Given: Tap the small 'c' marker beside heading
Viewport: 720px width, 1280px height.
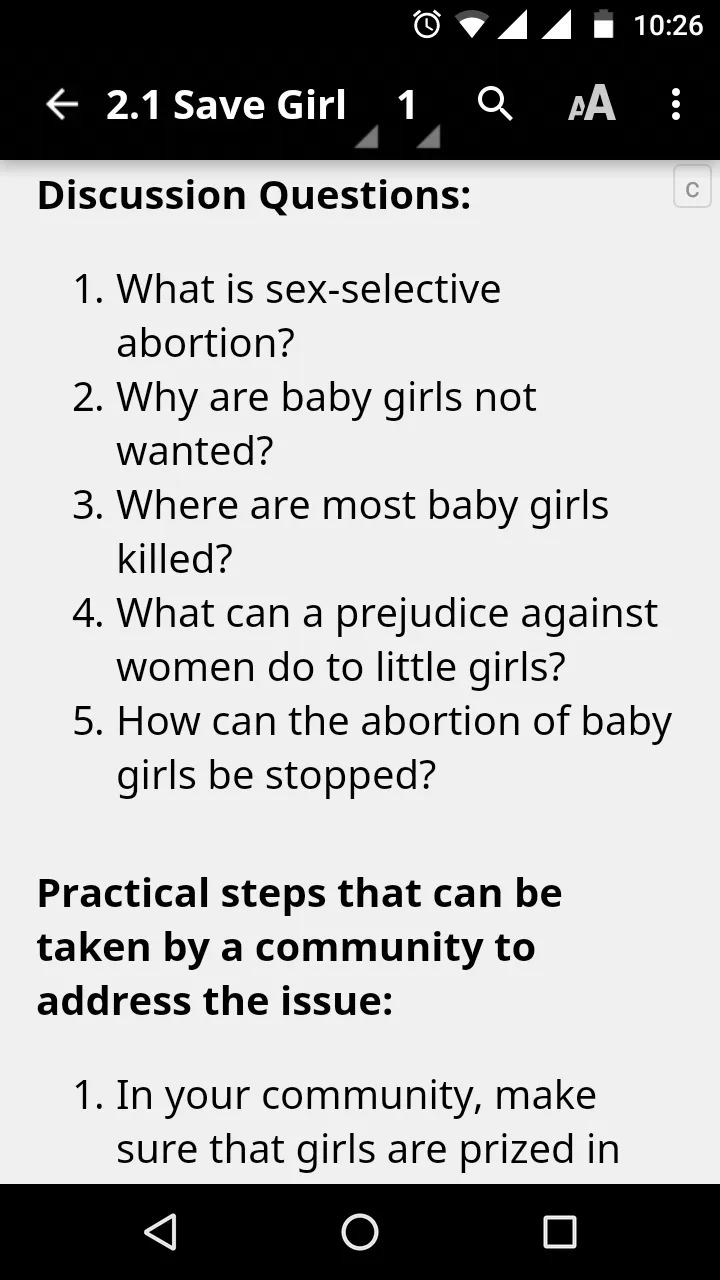Looking at the screenshot, I should (x=692, y=188).
